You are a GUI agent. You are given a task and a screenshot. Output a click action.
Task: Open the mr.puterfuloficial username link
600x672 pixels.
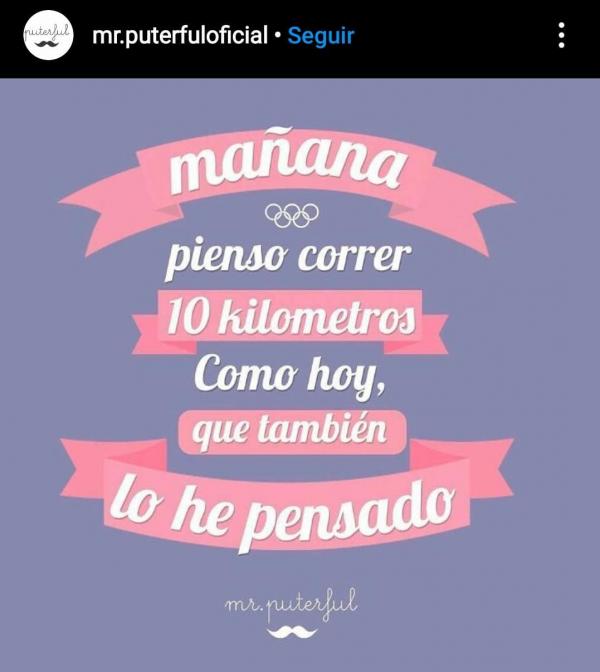click(x=179, y=36)
